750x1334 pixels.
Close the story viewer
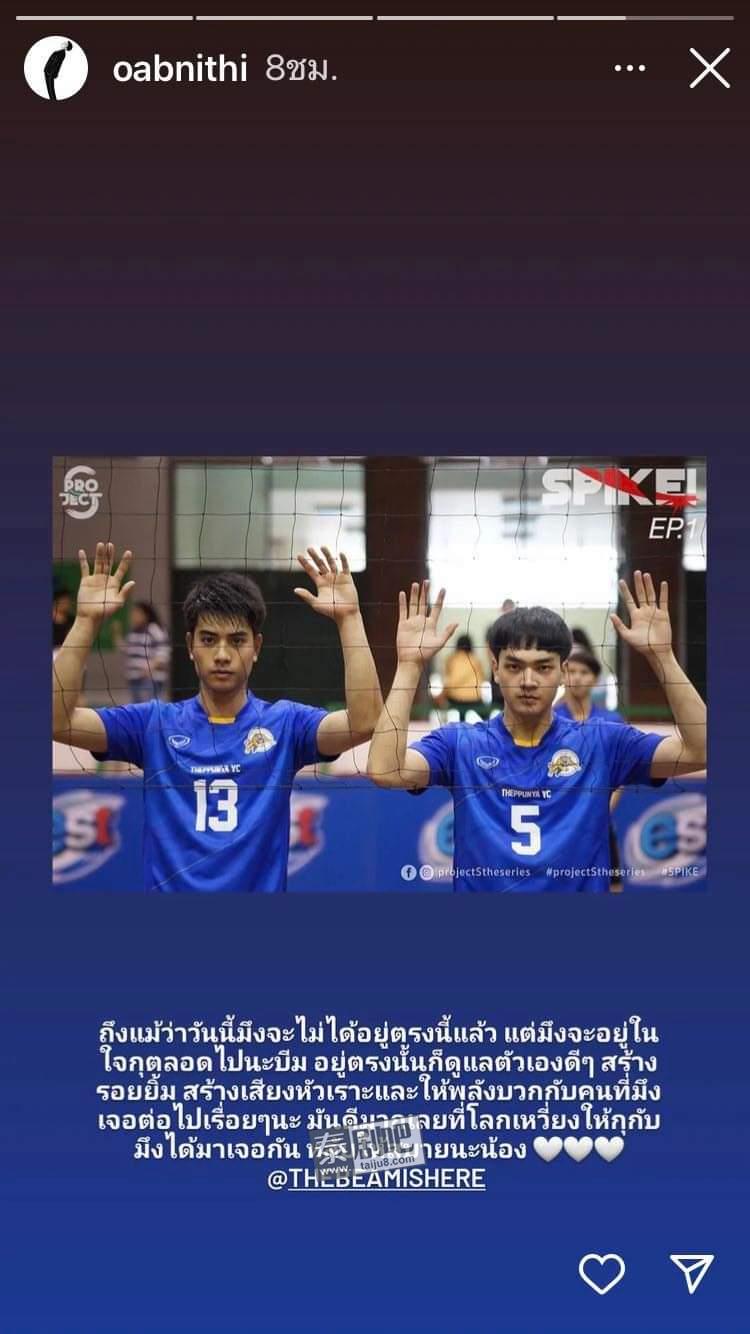coord(709,69)
